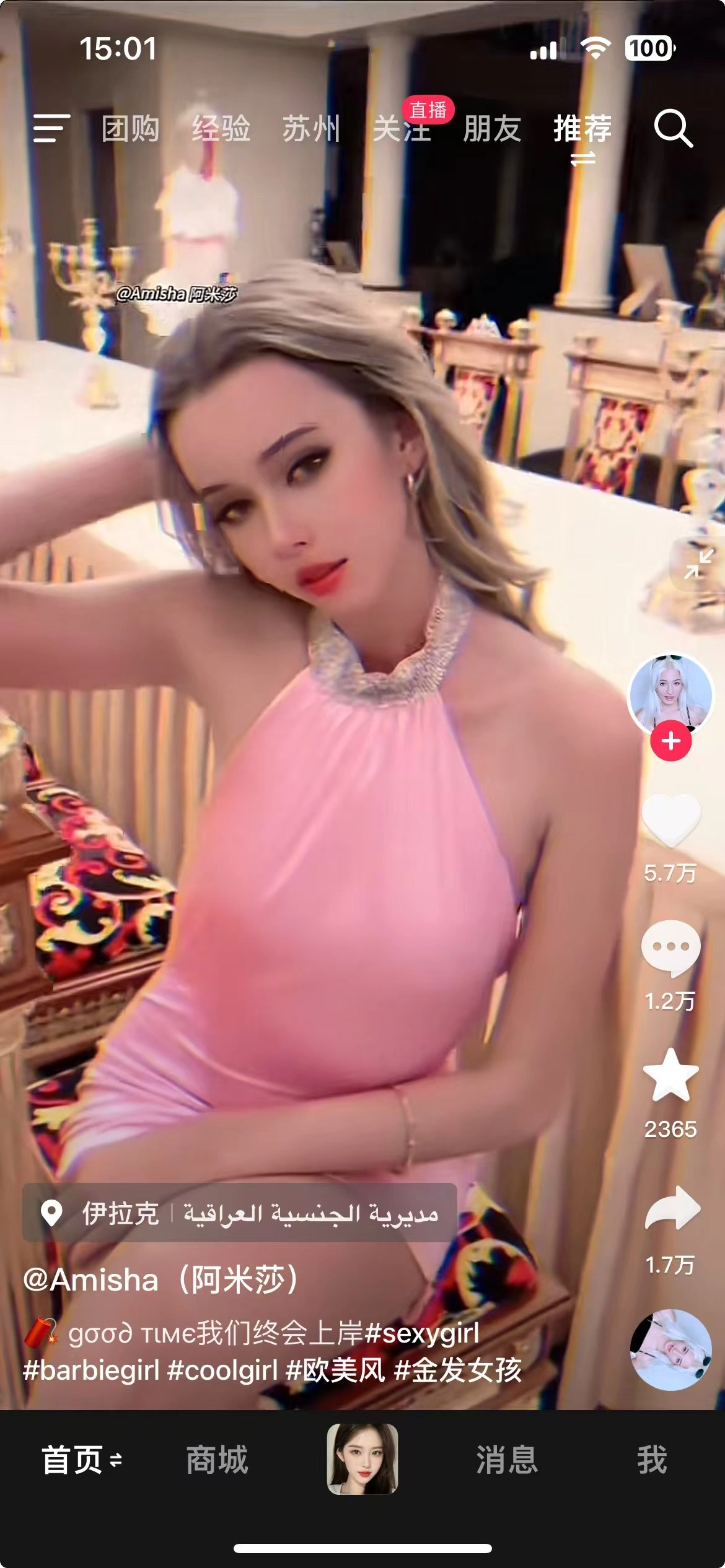Open the 关注 tab with live badge
This screenshot has width=725, height=1568.
click(402, 129)
